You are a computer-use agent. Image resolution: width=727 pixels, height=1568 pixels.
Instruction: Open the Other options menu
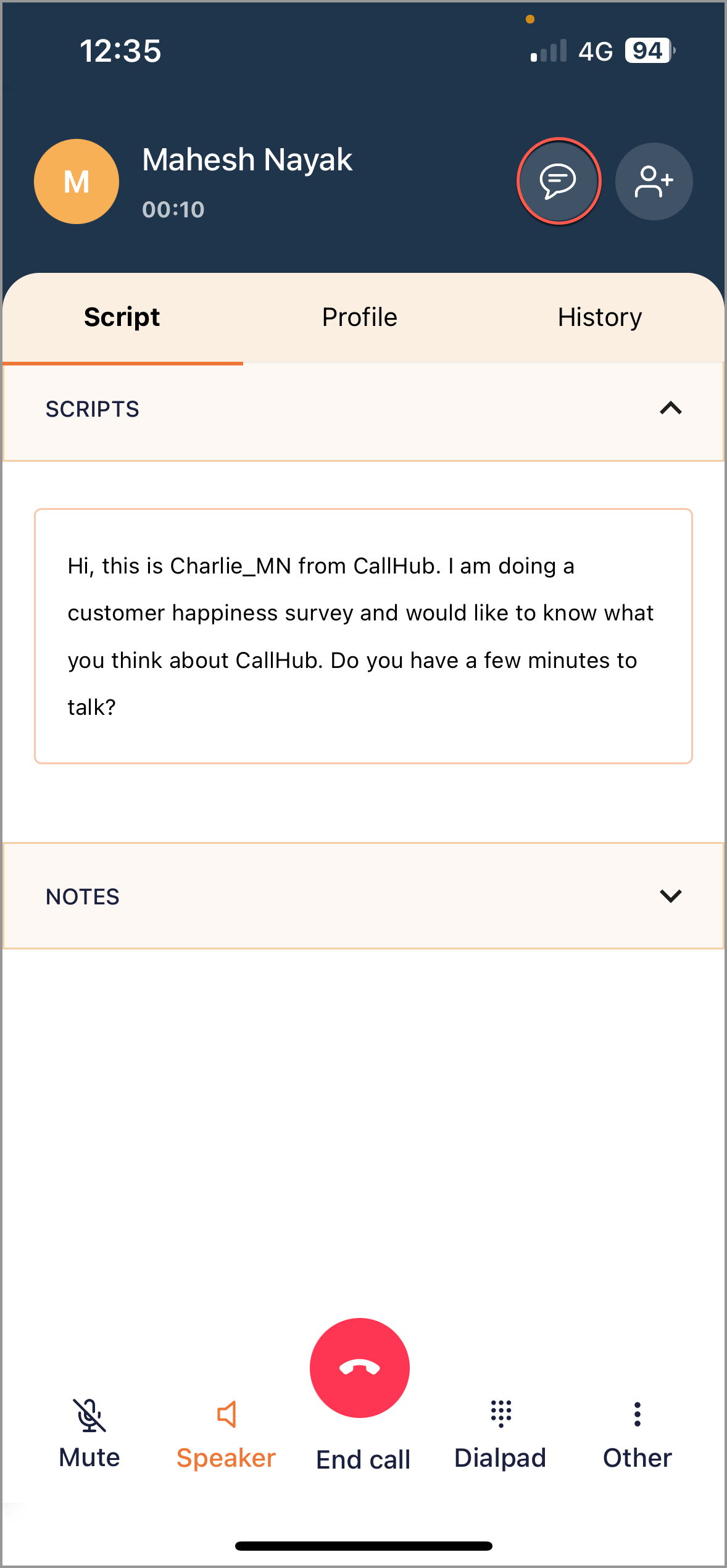tap(637, 1432)
